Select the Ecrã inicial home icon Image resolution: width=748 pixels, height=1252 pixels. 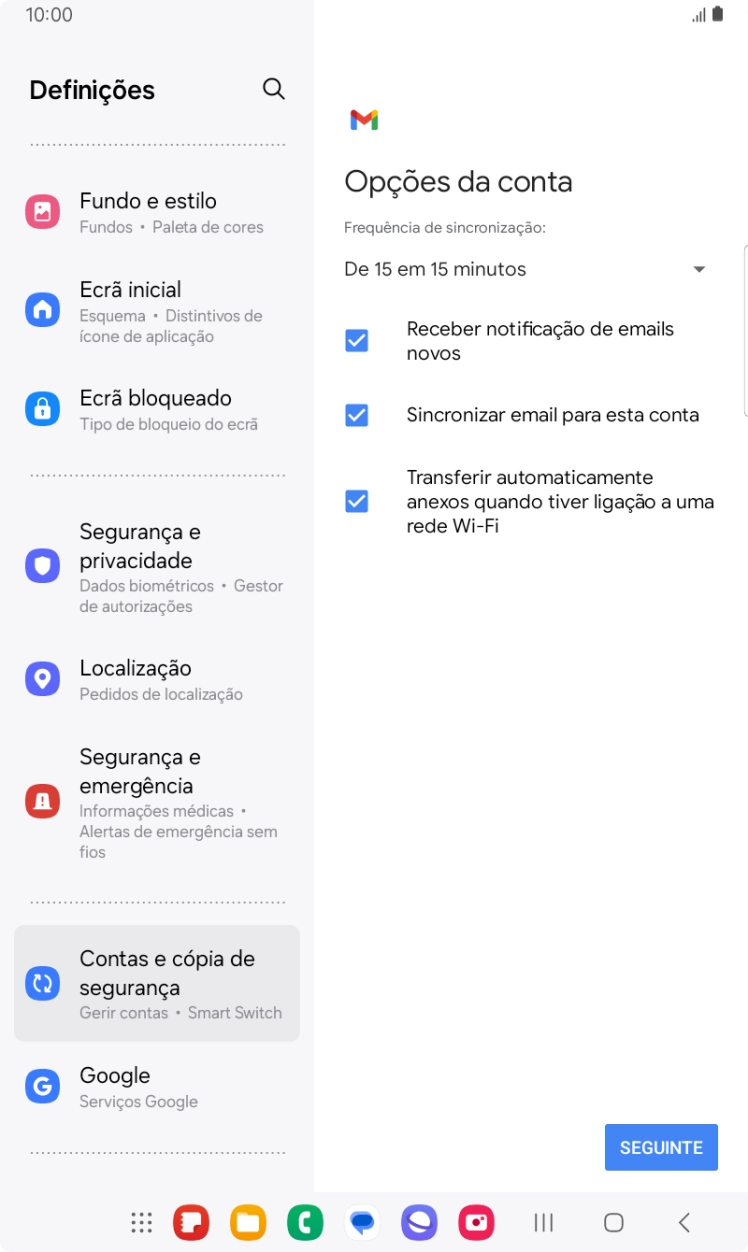[42, 310]
